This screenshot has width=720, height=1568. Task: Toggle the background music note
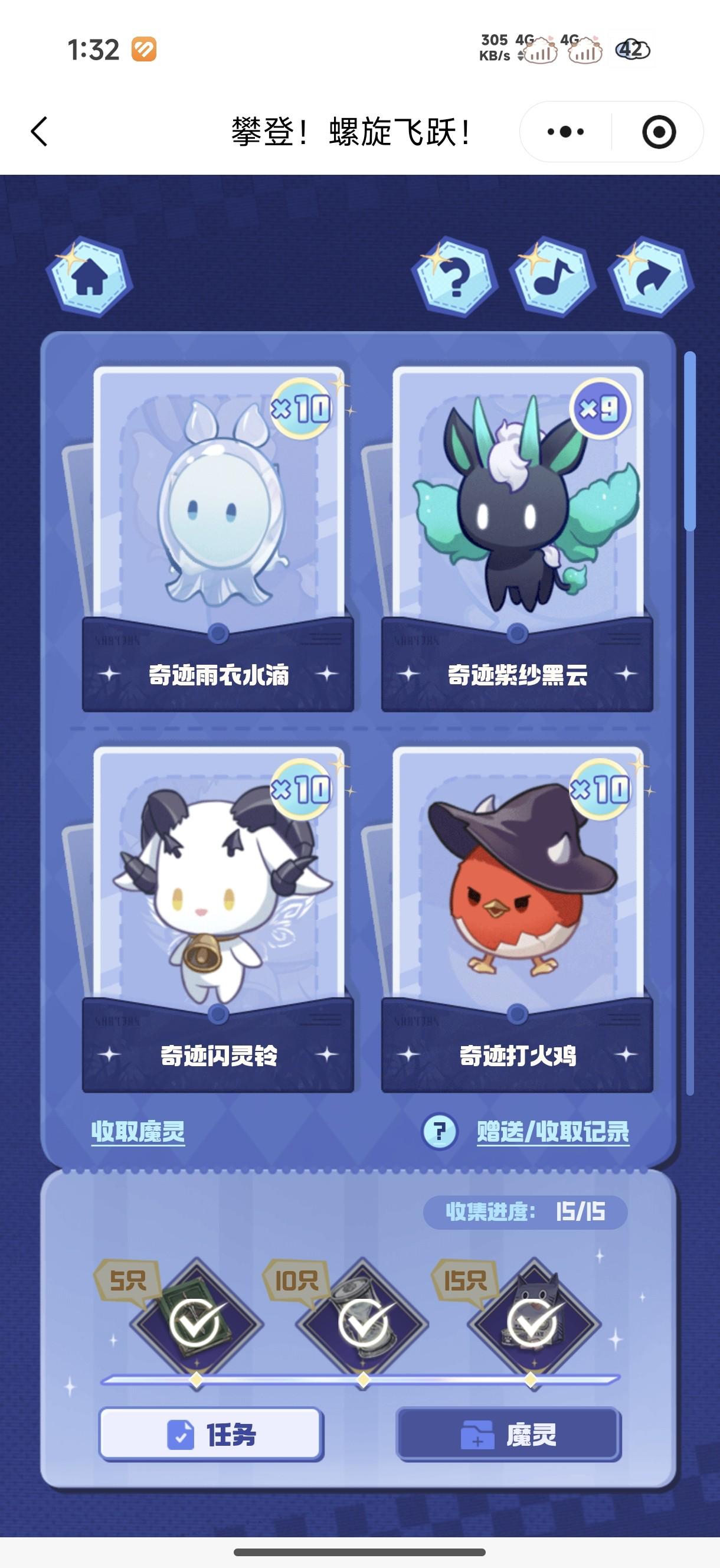click(x=552, y=277)
